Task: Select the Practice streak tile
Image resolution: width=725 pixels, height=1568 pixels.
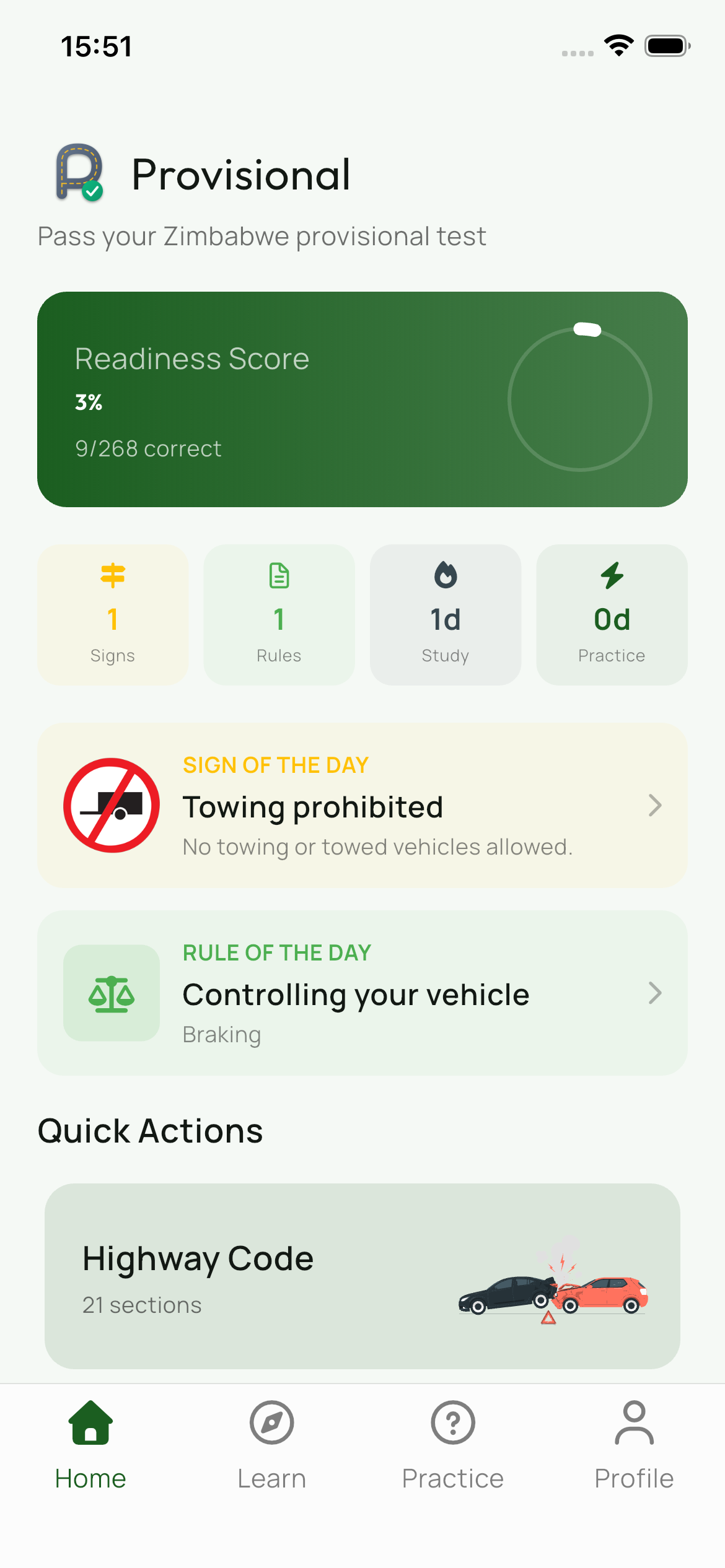Action: (x=612, y=614)
